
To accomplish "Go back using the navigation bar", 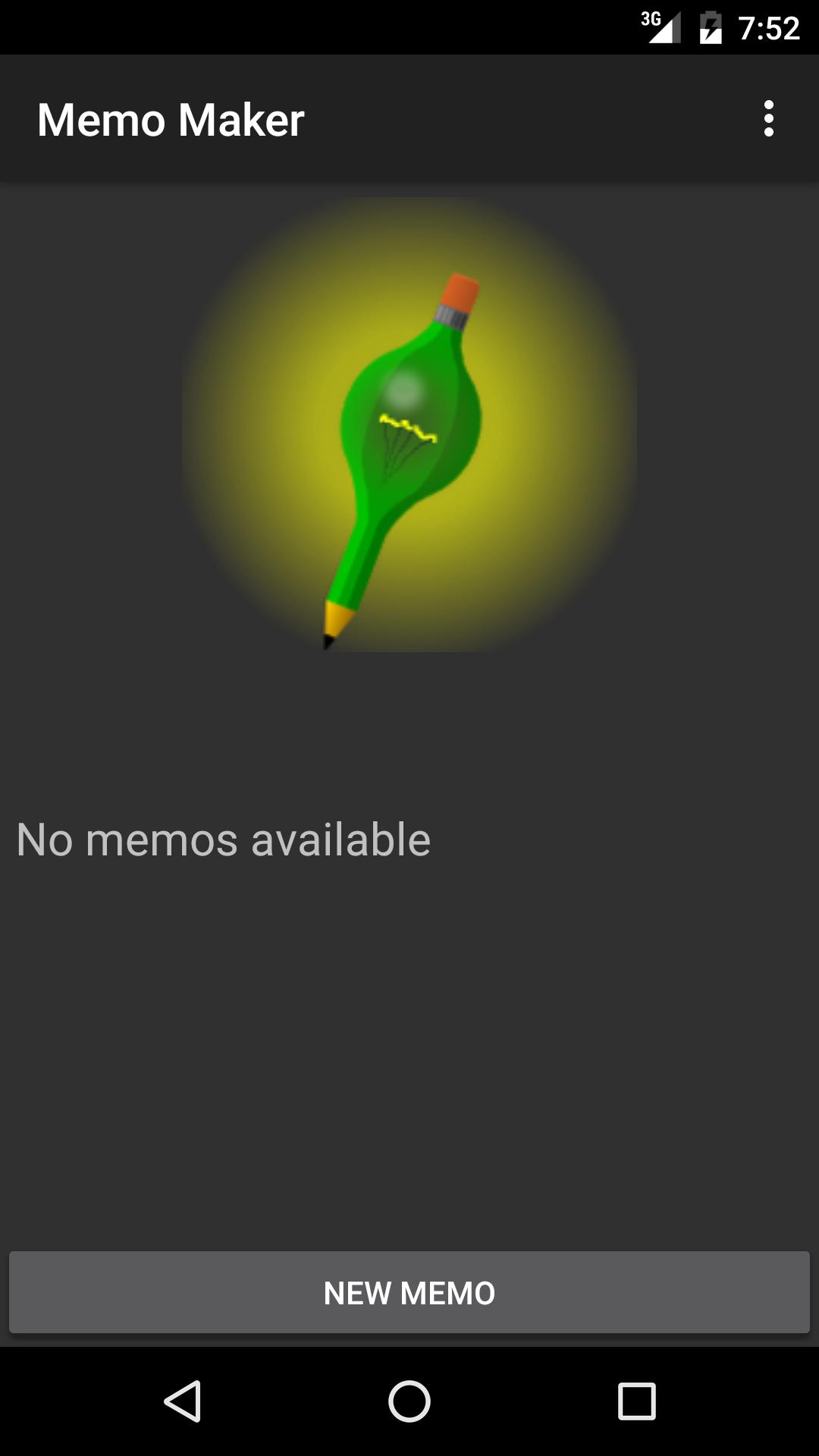I will (183, 1401).
